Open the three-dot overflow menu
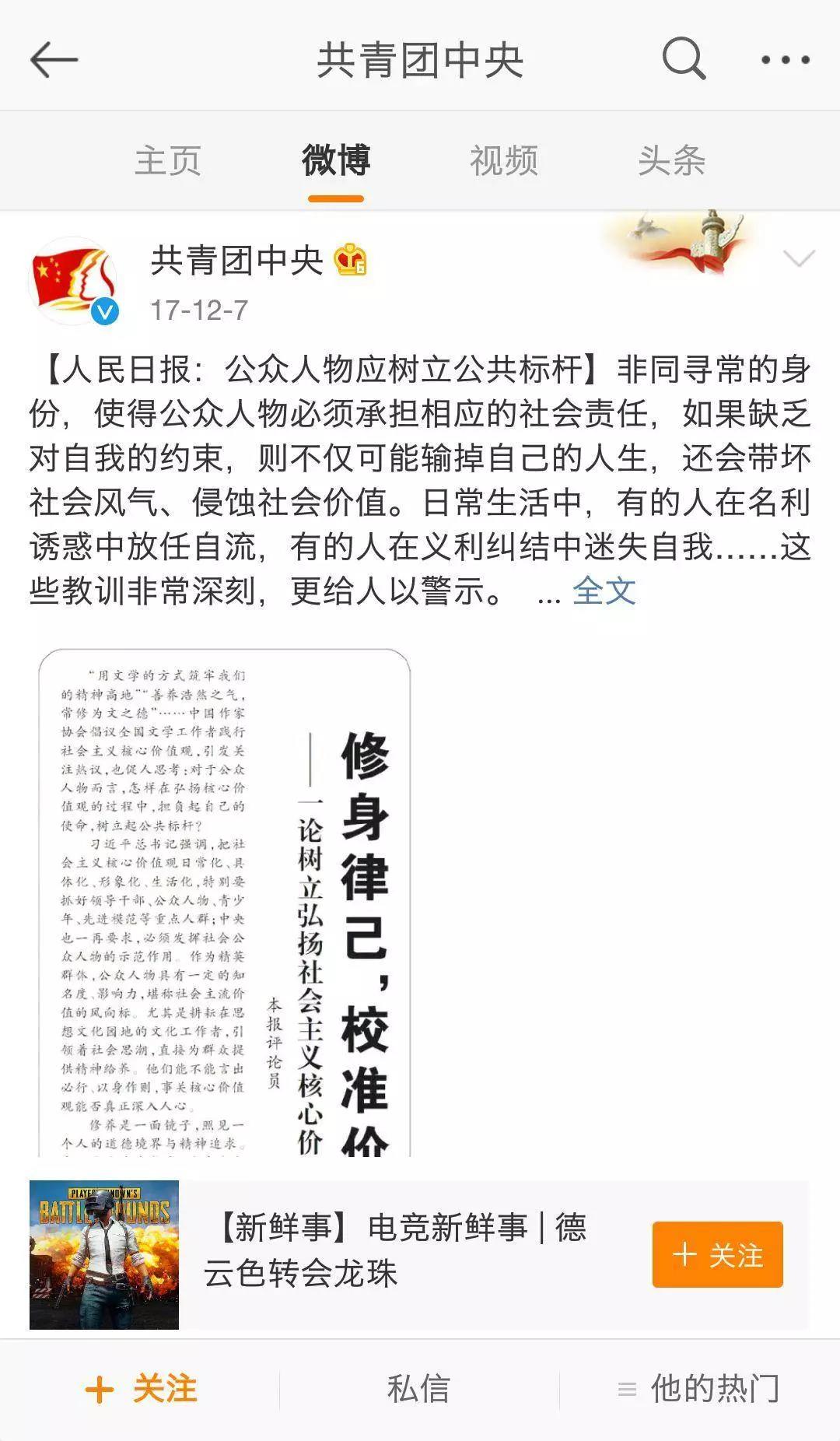Image resolution: width=840 pixels, height=1441 pixels. tap(784, 60)
